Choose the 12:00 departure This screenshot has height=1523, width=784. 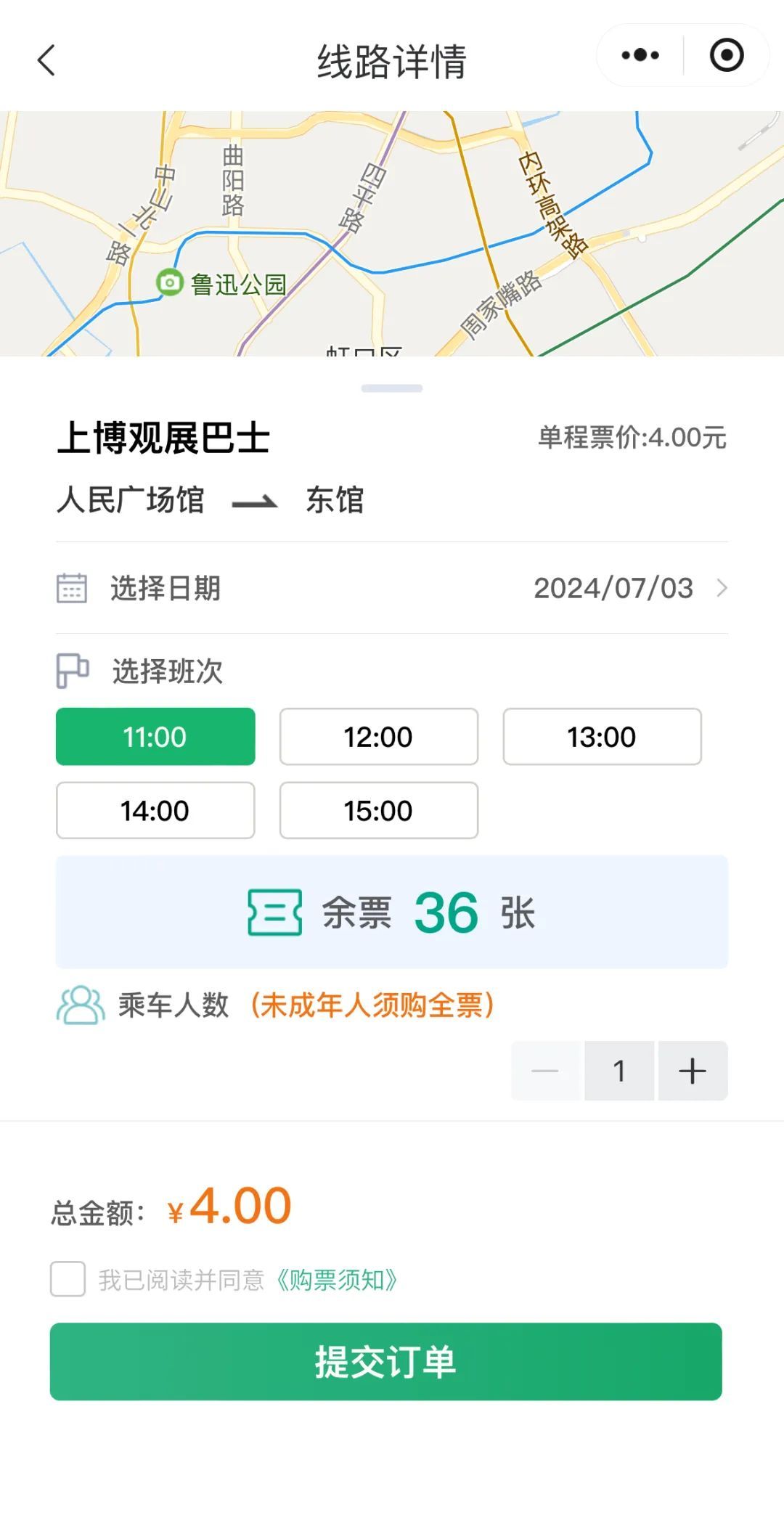(x=379, y=737)
